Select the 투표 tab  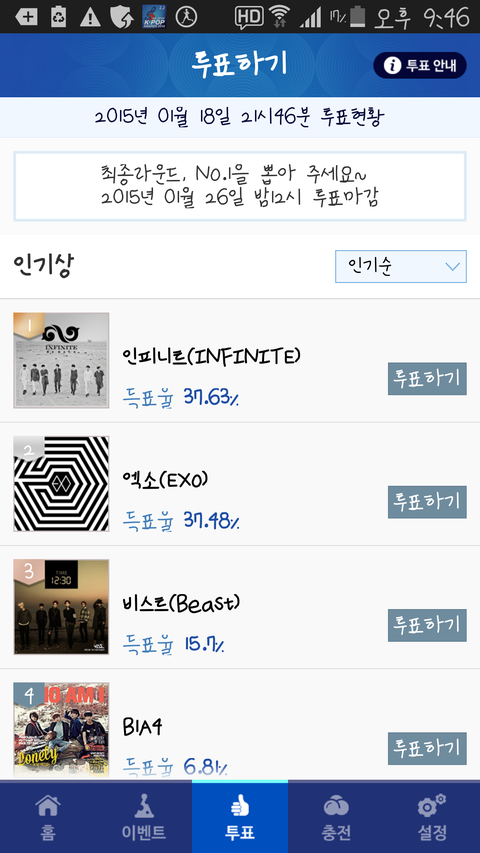pyautogui.click(x=240, y=817)
